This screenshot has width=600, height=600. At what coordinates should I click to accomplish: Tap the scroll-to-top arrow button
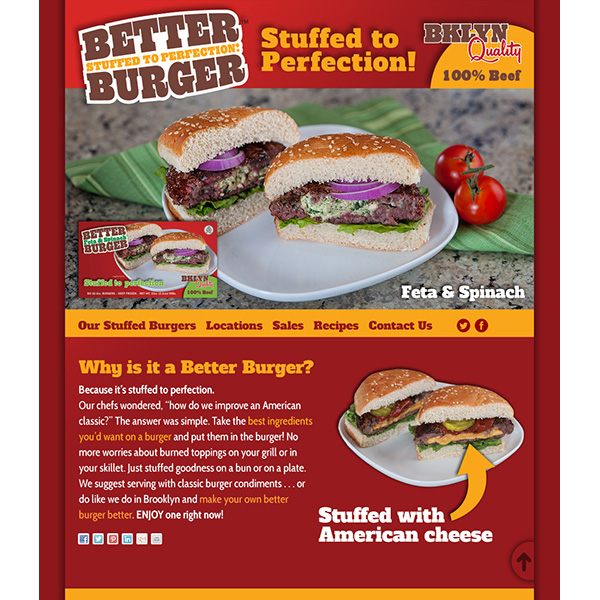pyautogui.click(x=524, y=561)
